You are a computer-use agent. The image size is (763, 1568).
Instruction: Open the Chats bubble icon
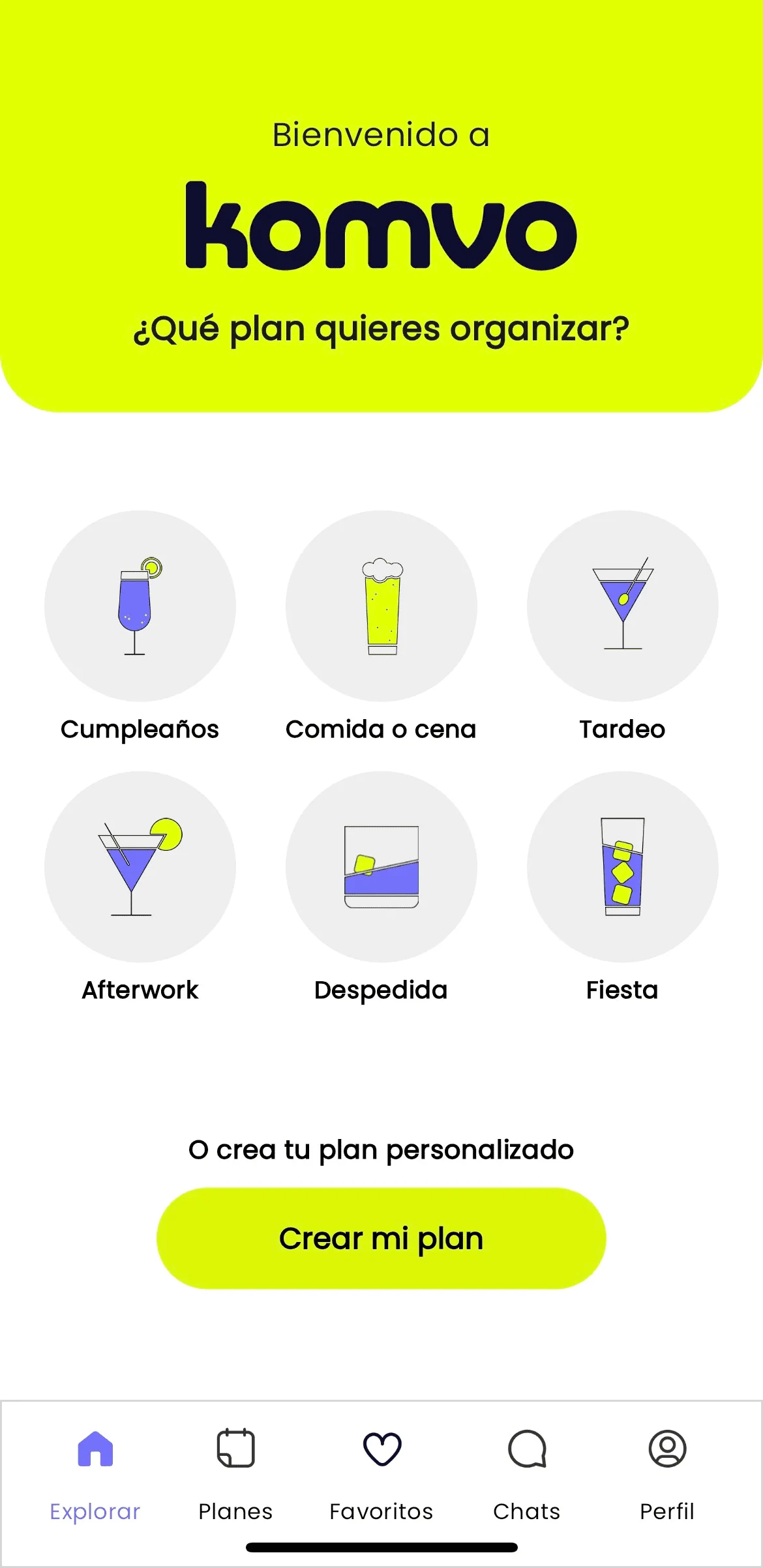point(526,1450)
